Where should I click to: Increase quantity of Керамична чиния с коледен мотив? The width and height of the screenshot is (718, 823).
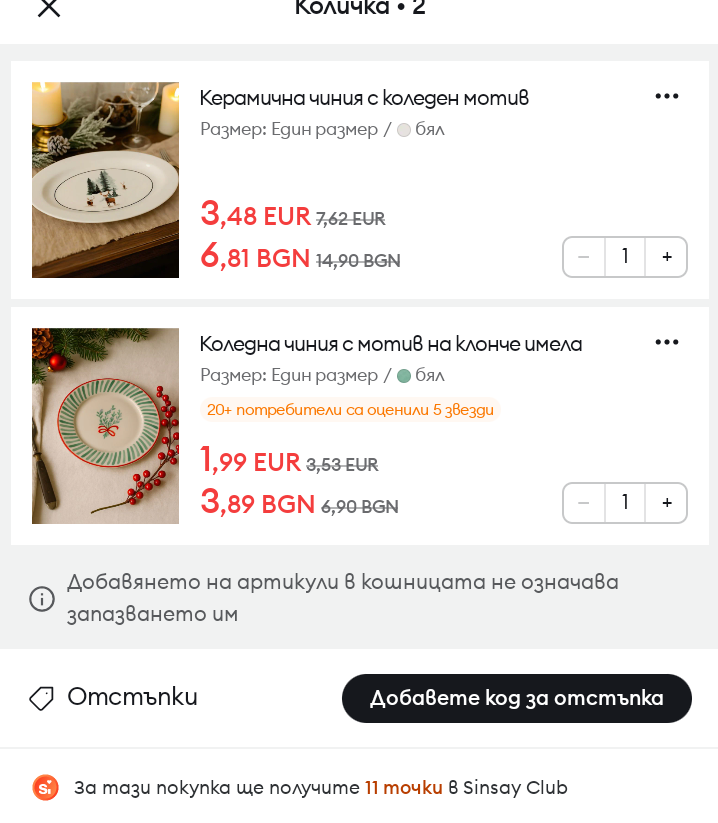pos(666,257)
